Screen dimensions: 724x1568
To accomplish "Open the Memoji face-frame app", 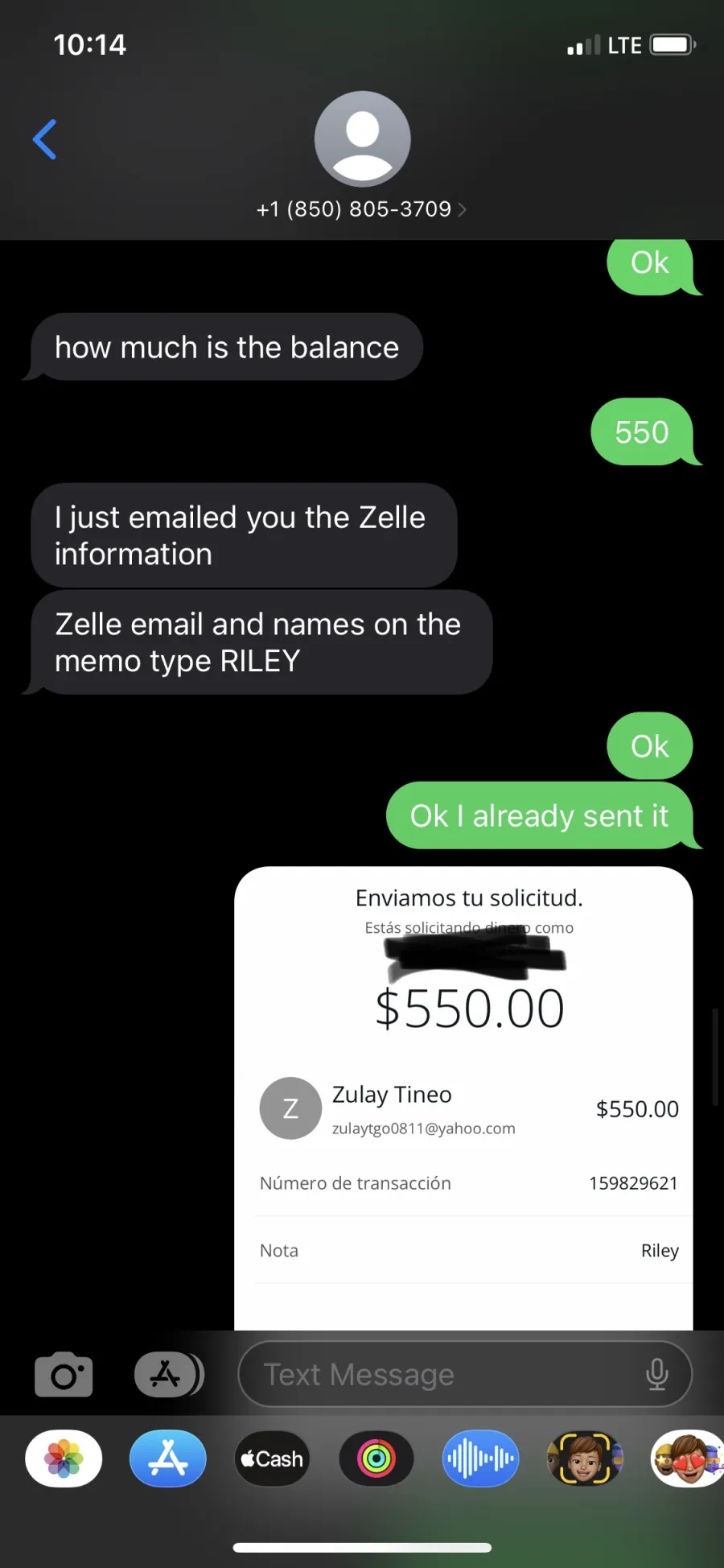I will tap(585, 1459).
